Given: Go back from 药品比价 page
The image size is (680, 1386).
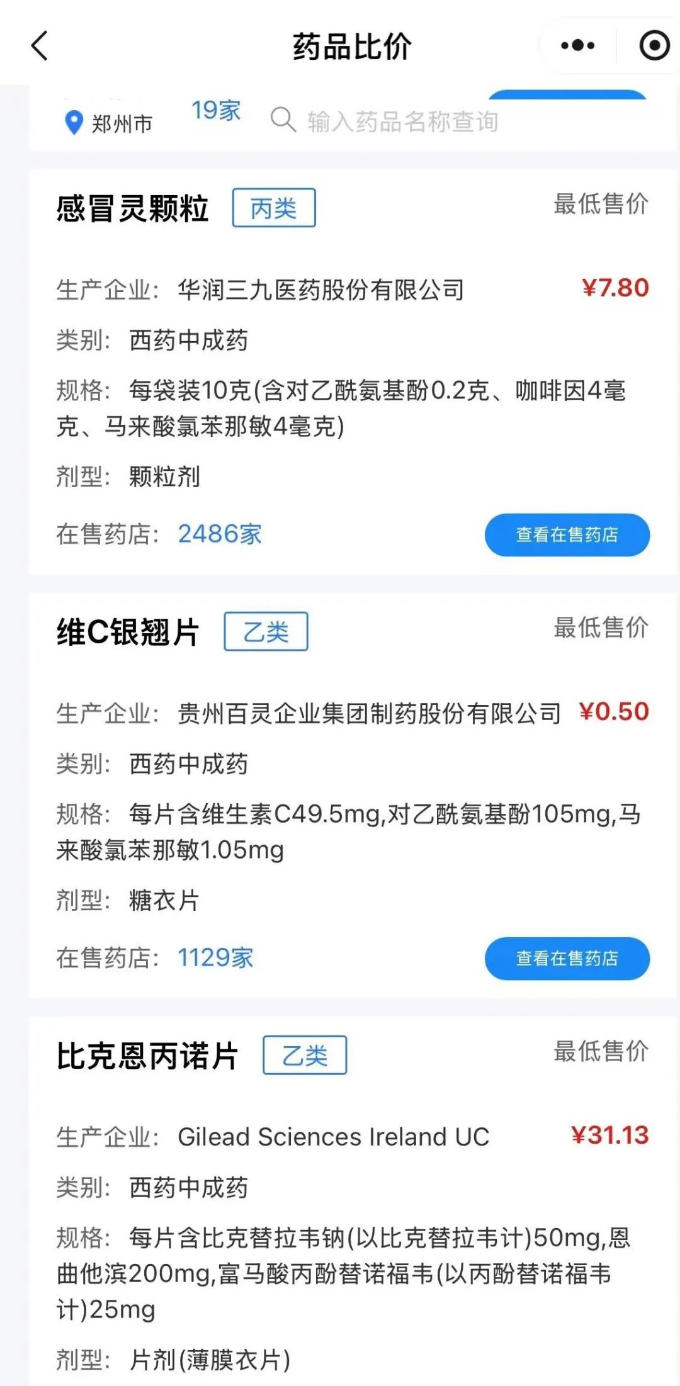Looking at the screenshot, I should pos(40,46).
